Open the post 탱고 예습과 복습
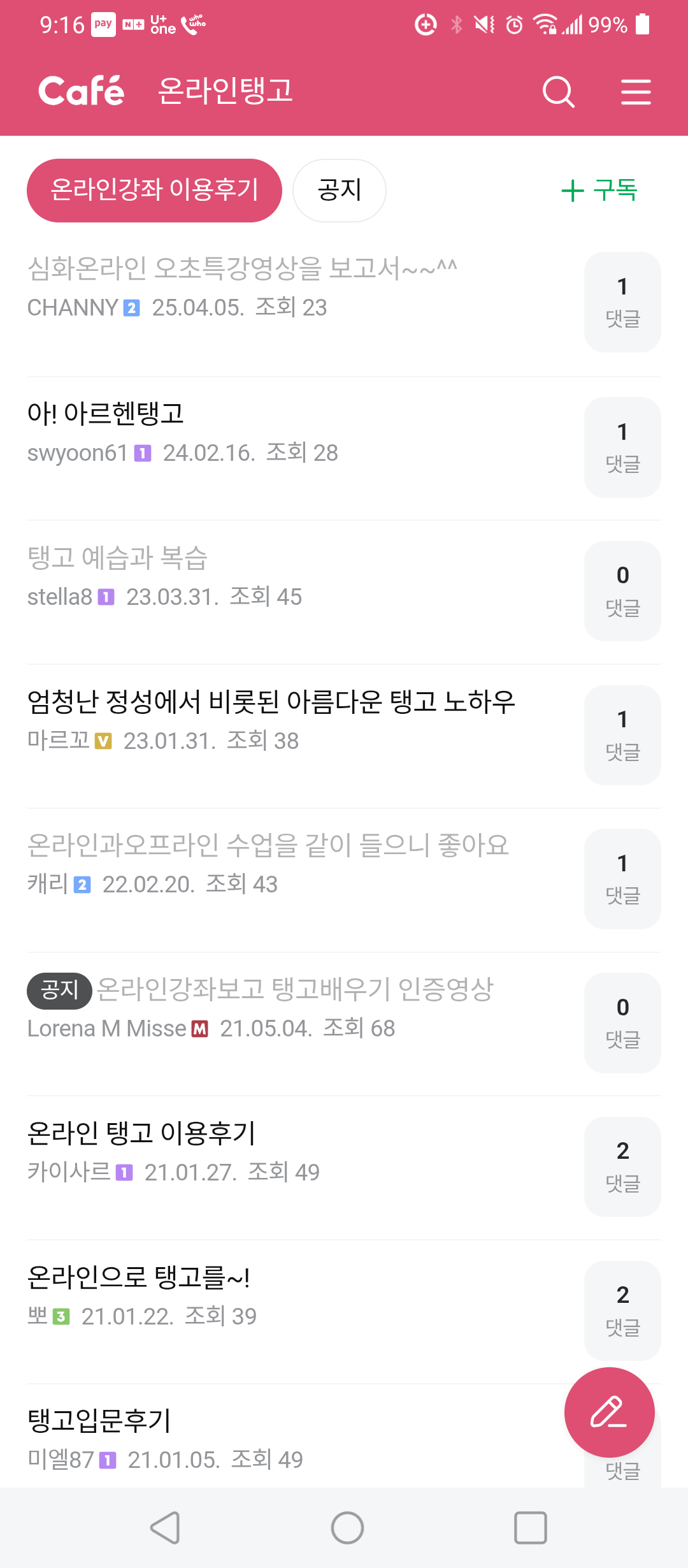This screenshot has width=688, height=1568. pyautogui.click(x=118, y=558)
